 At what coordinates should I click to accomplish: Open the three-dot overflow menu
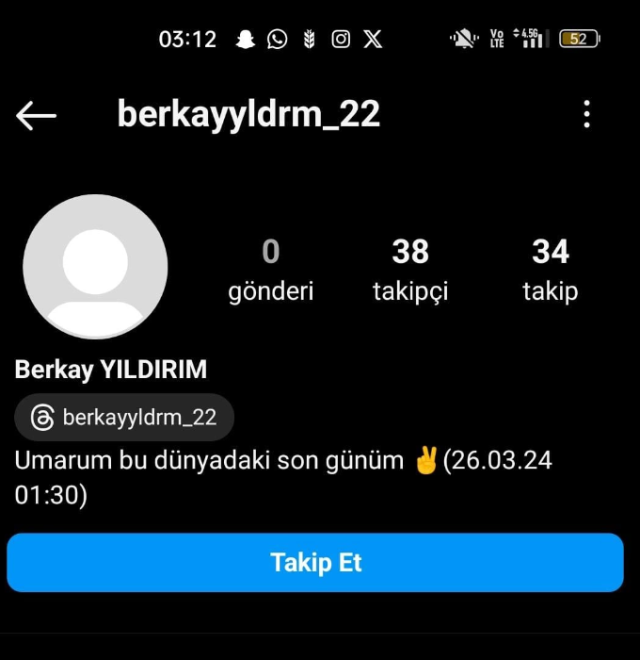pyautogui.click(x=587, y=115)
